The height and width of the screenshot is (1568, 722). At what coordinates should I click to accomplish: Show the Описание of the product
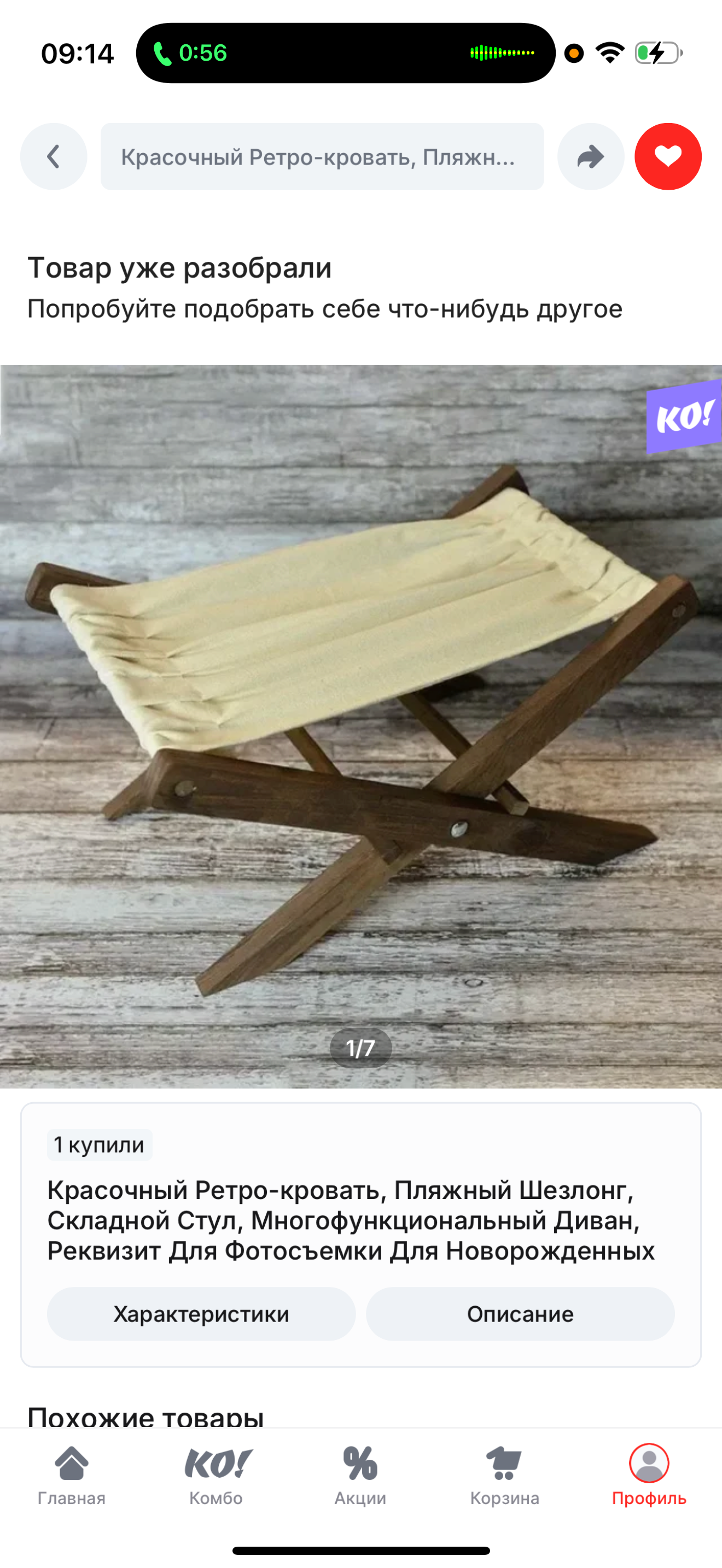(520, 1314)
